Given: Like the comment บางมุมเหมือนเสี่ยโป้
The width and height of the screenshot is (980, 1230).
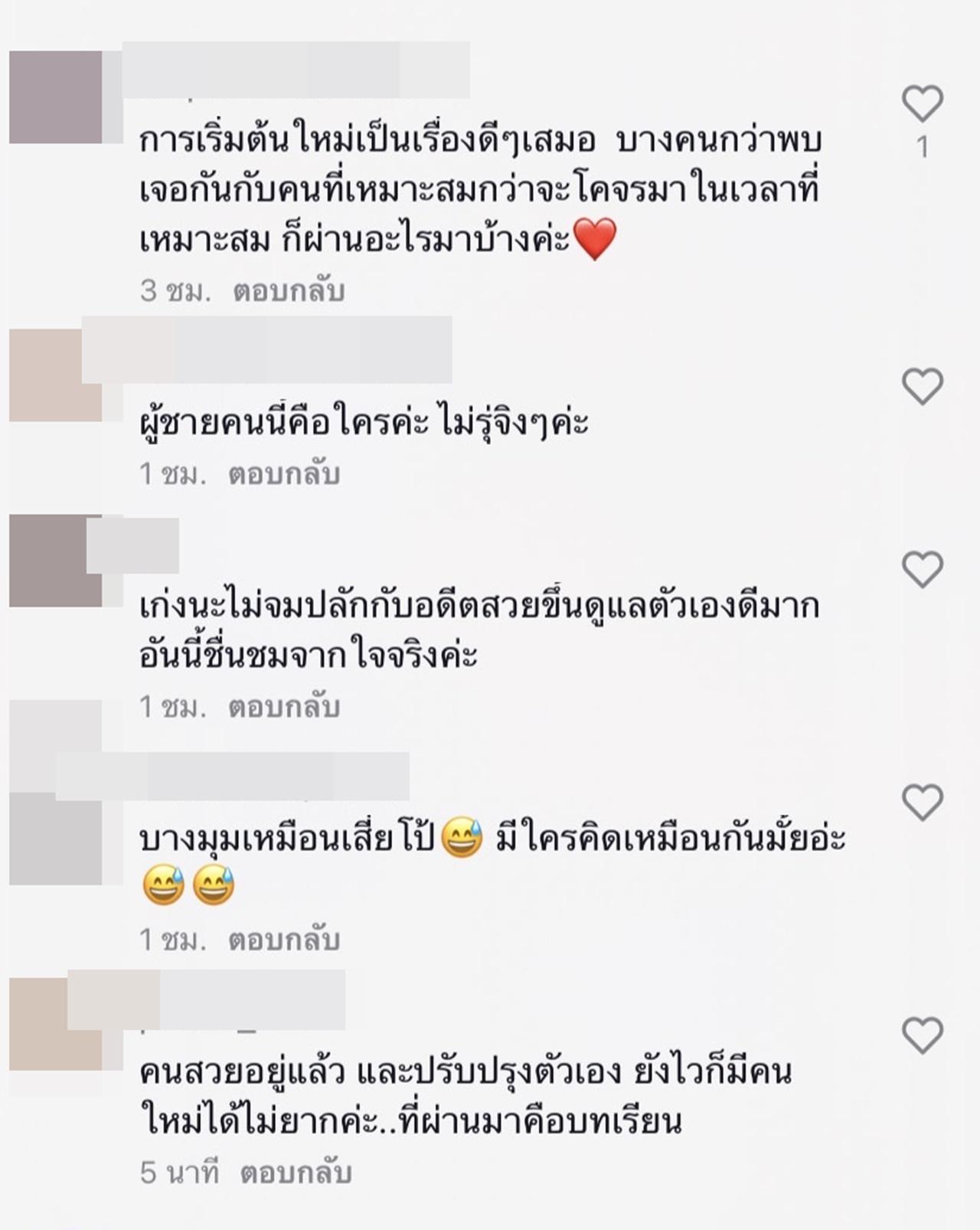Looking at the screenshot, I should point(923,802).
